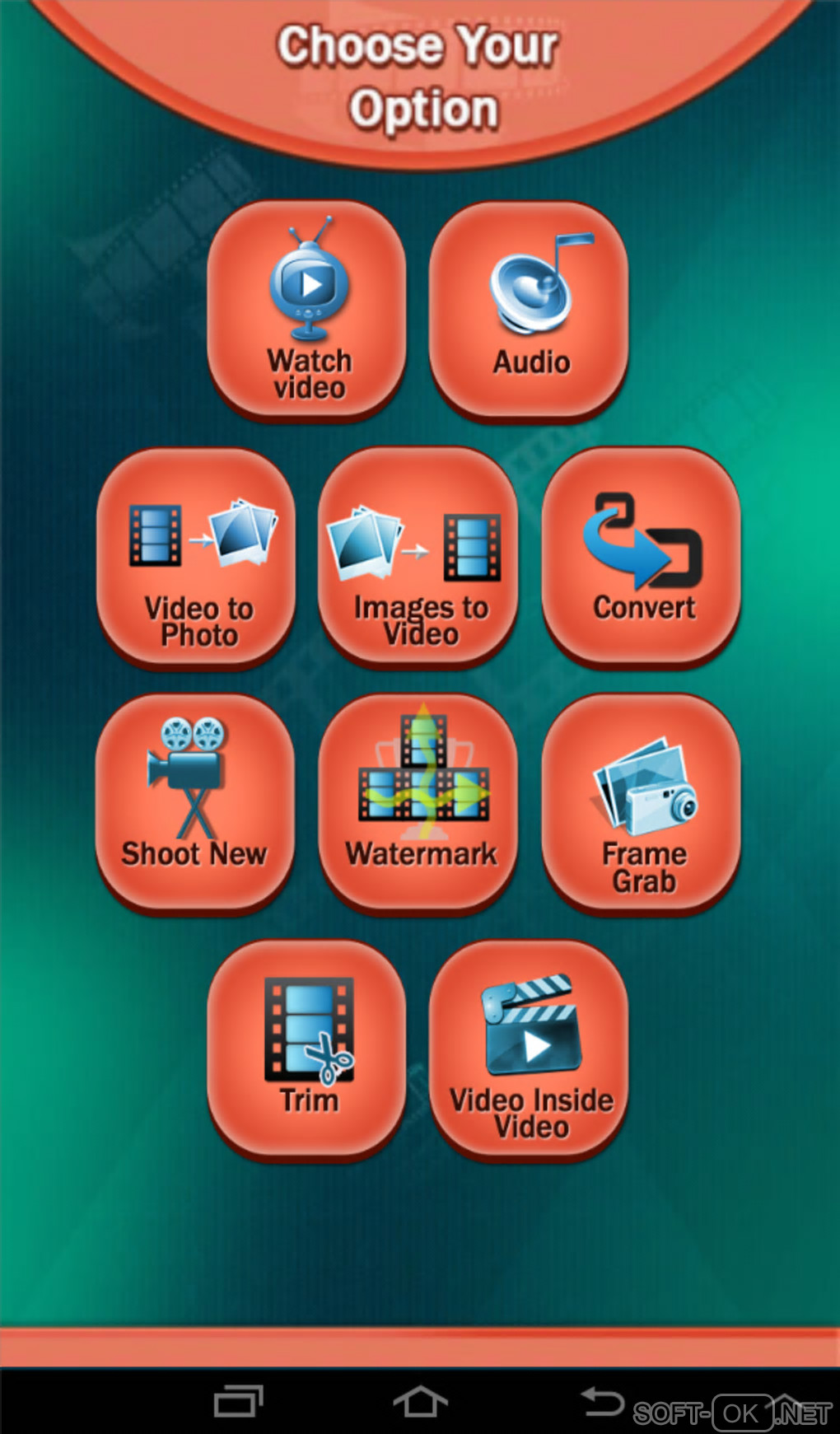Viewport: 840px width, 1434px height.
Task: Open the Watch video option
Action: tap(306, 310)
